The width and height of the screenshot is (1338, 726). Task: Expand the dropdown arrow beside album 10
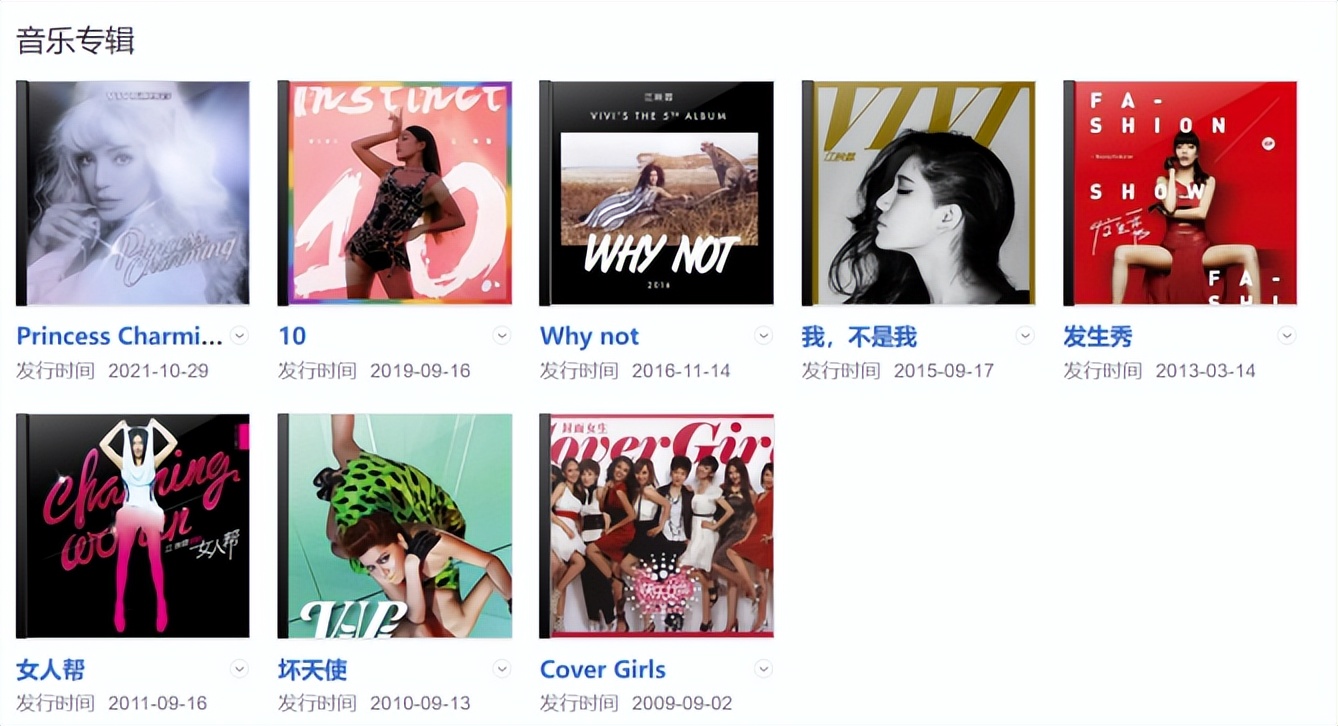click(502, 336)
